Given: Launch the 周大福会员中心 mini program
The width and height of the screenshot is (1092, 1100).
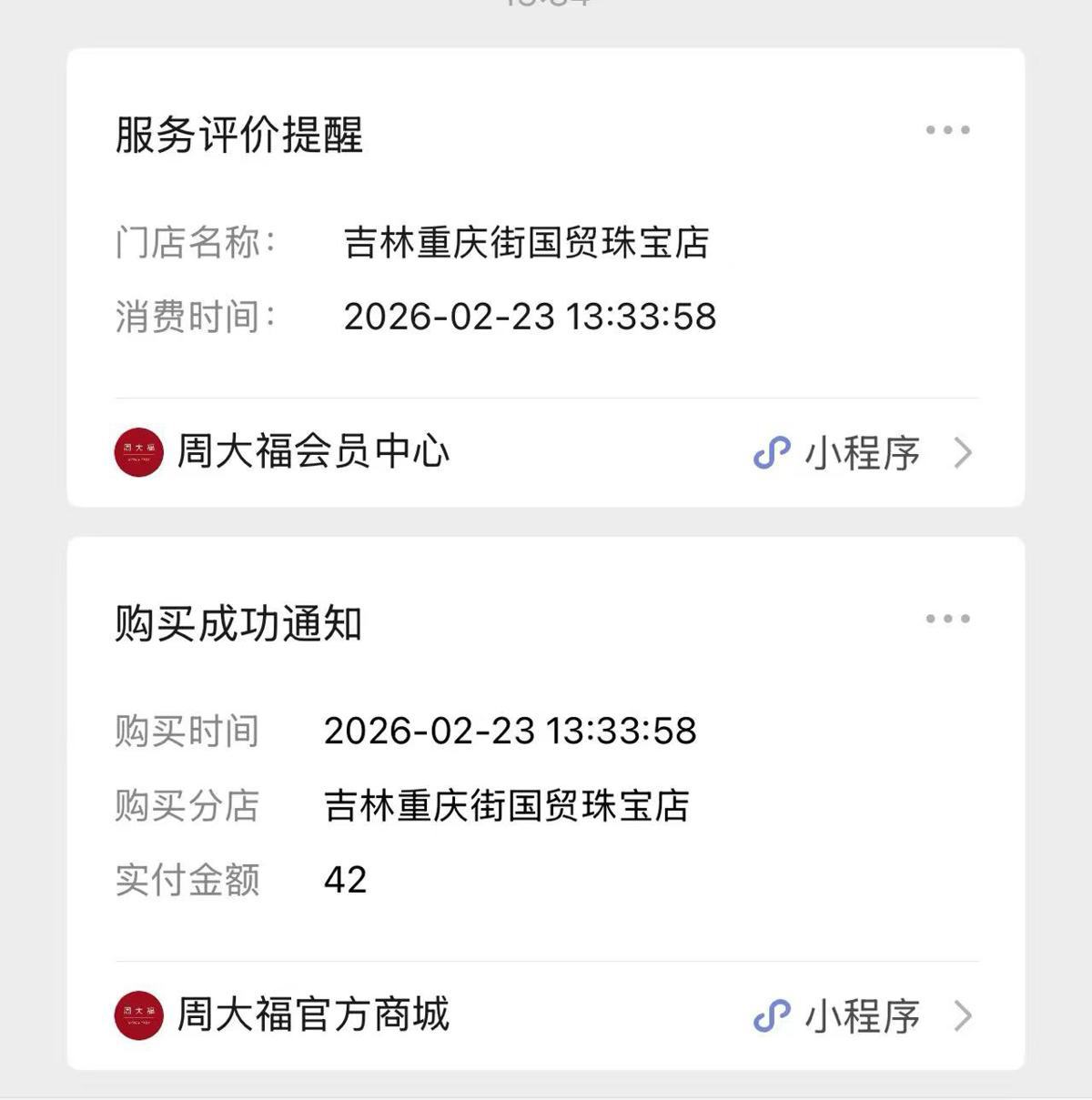Looking at the screenshot, I should pyautogui.click(x=546, y=452).
